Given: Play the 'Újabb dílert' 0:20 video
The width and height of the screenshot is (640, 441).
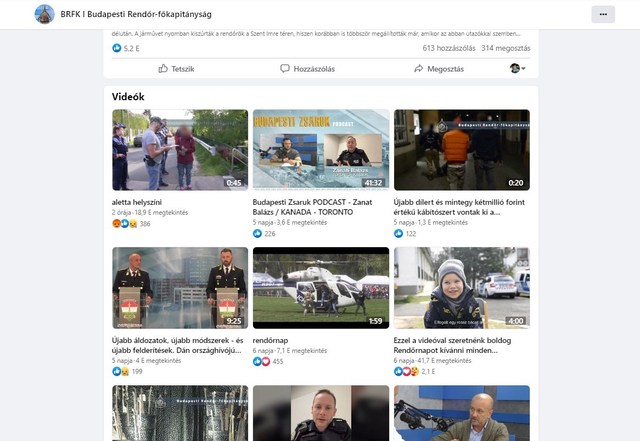Looking at the screenshot, I should coord(462,150).
